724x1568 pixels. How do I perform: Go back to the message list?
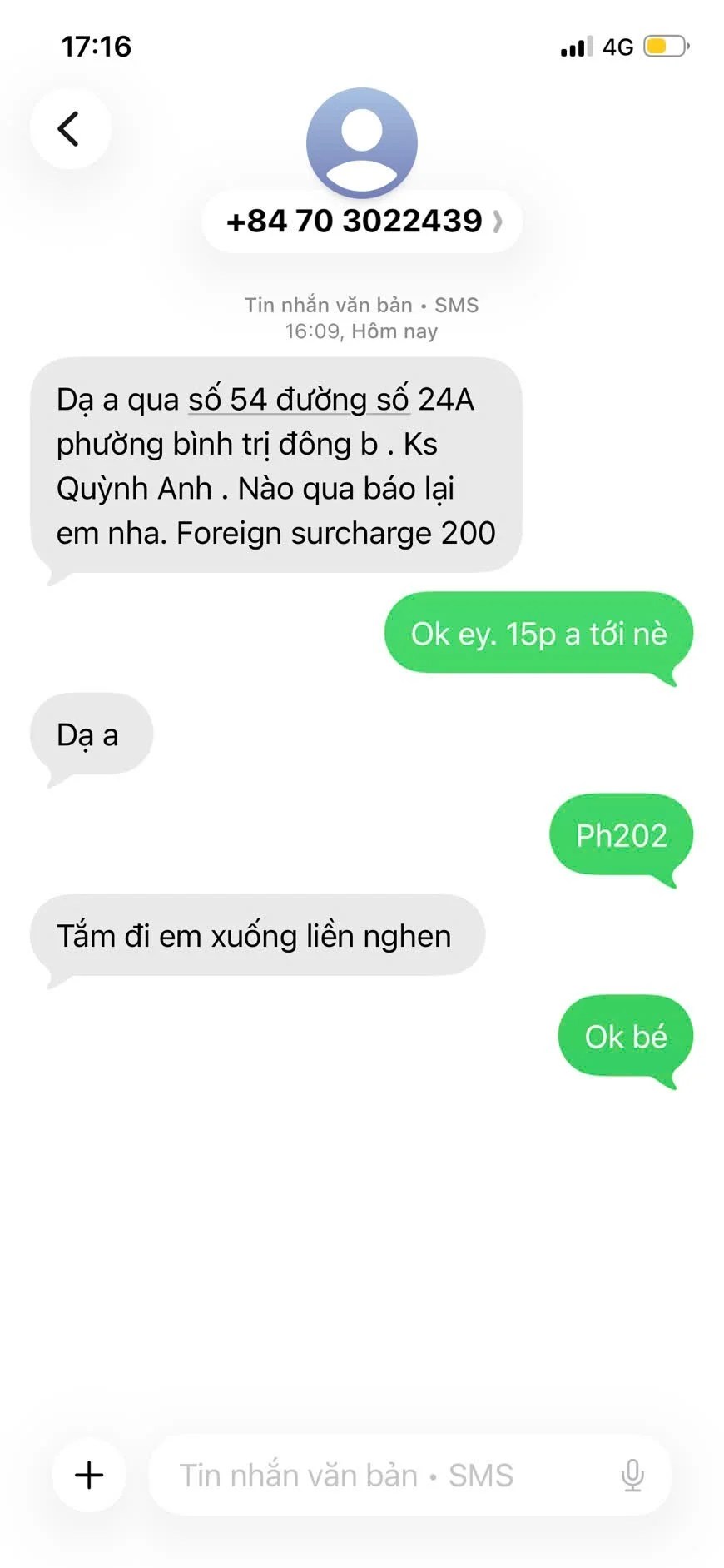(x=70, y=129)
